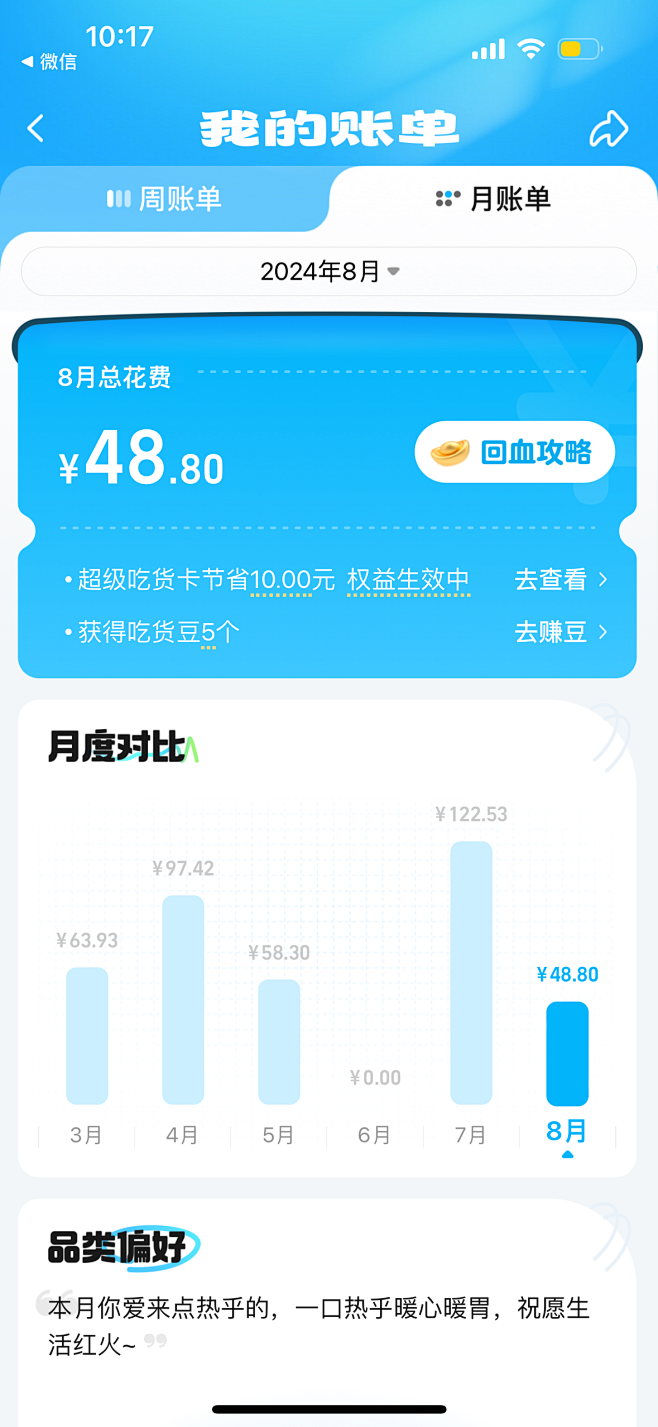The height and width of the screenshot is (1427, 658).
Task: Open the 2024年8月 month dropdown
Action: point(329,271)
